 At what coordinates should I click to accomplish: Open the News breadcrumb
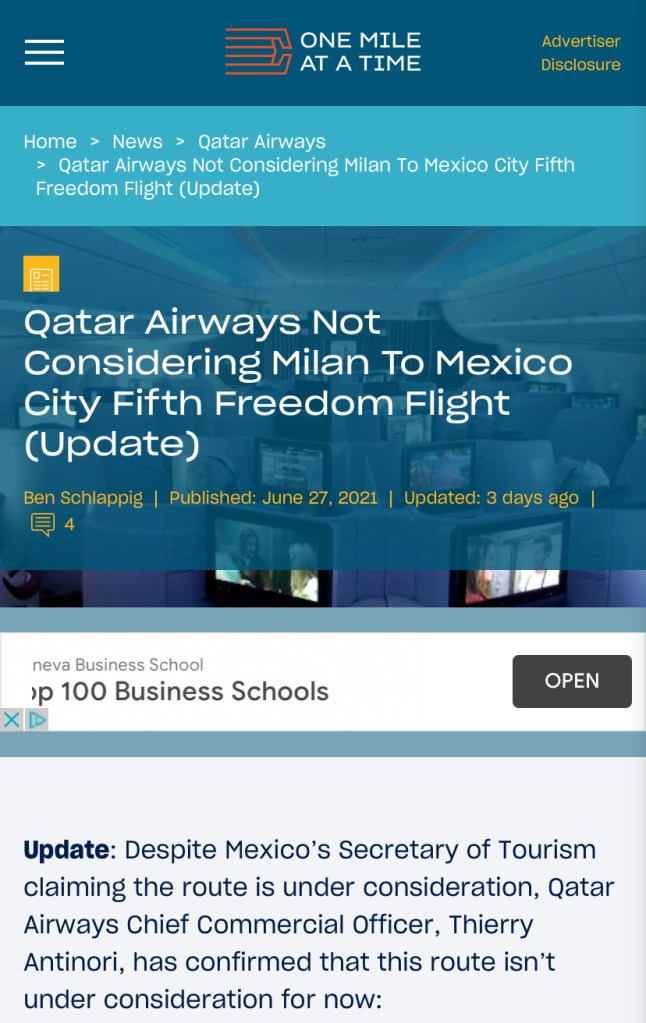coord(137,142)
